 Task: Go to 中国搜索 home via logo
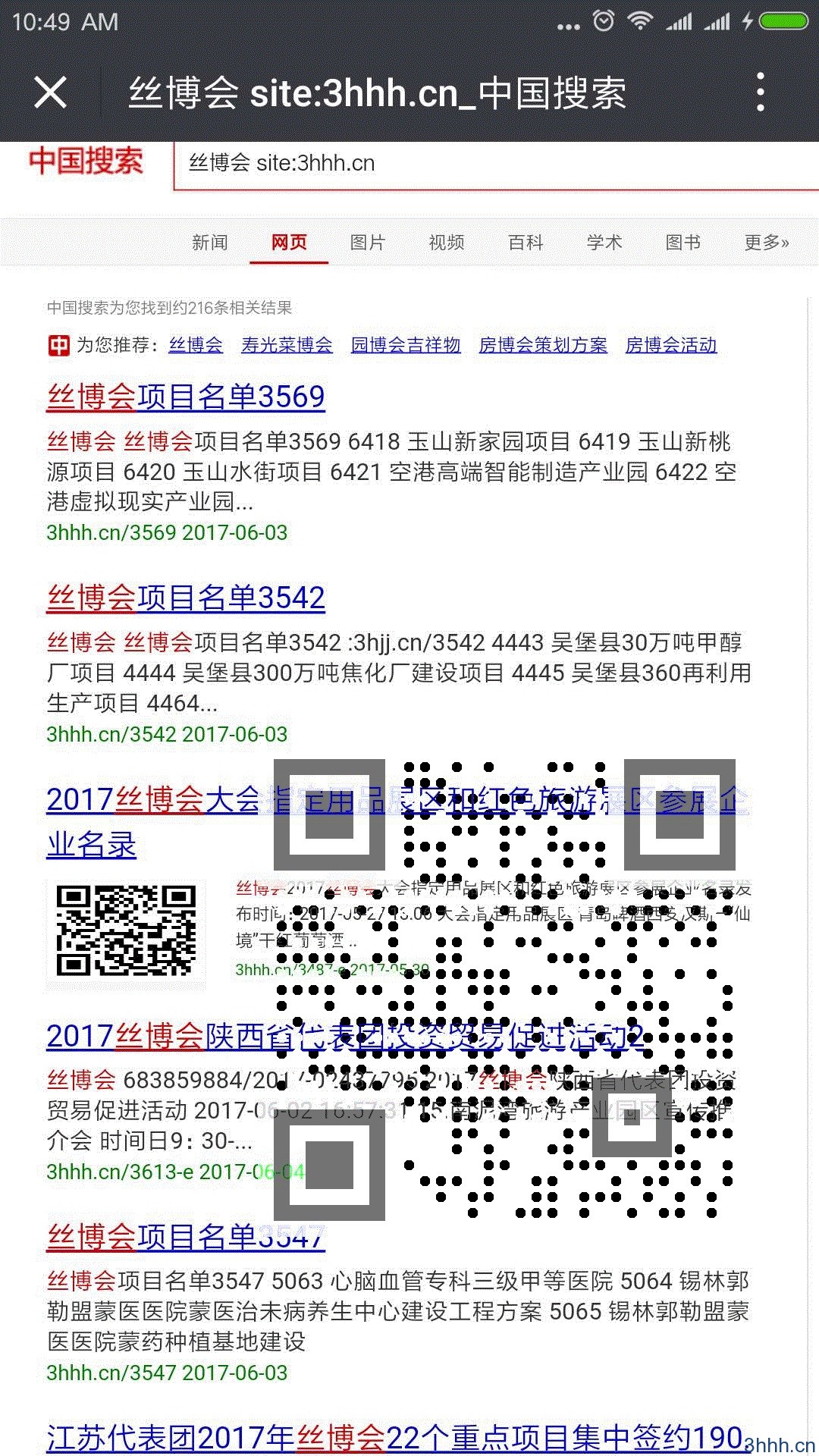point(86,162)
